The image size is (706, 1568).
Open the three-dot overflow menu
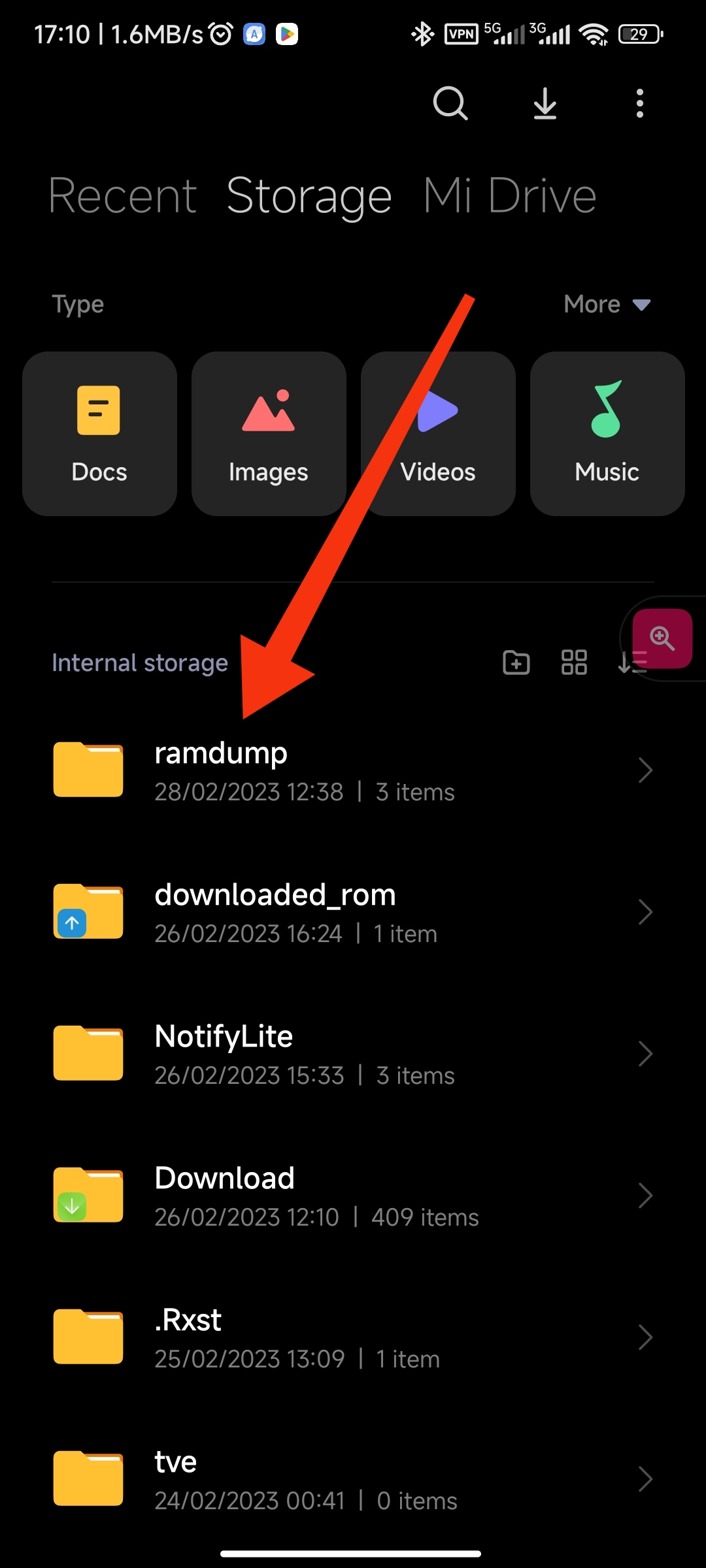(639, 103)
